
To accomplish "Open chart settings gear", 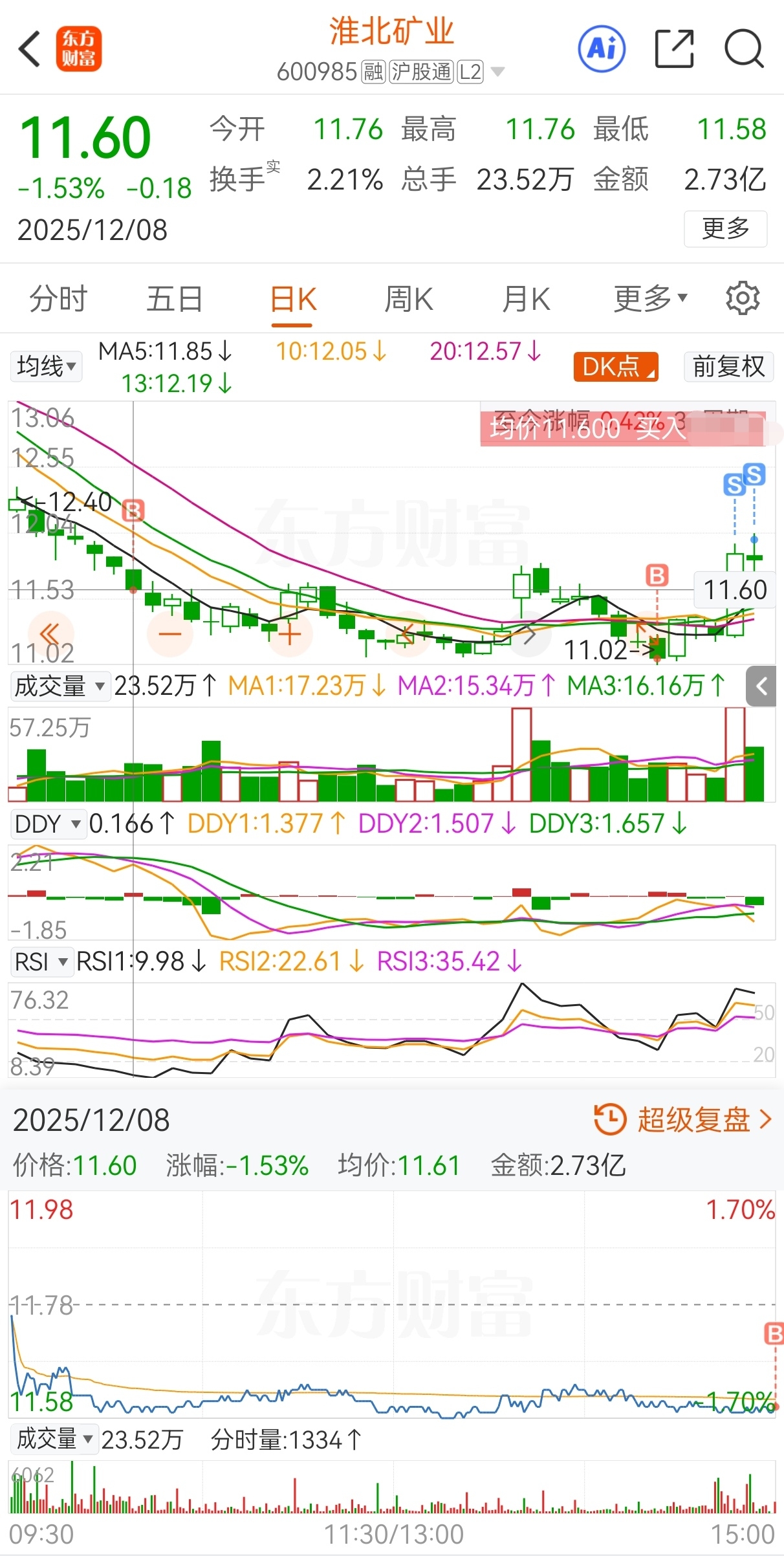I will (x=743, y=298).
